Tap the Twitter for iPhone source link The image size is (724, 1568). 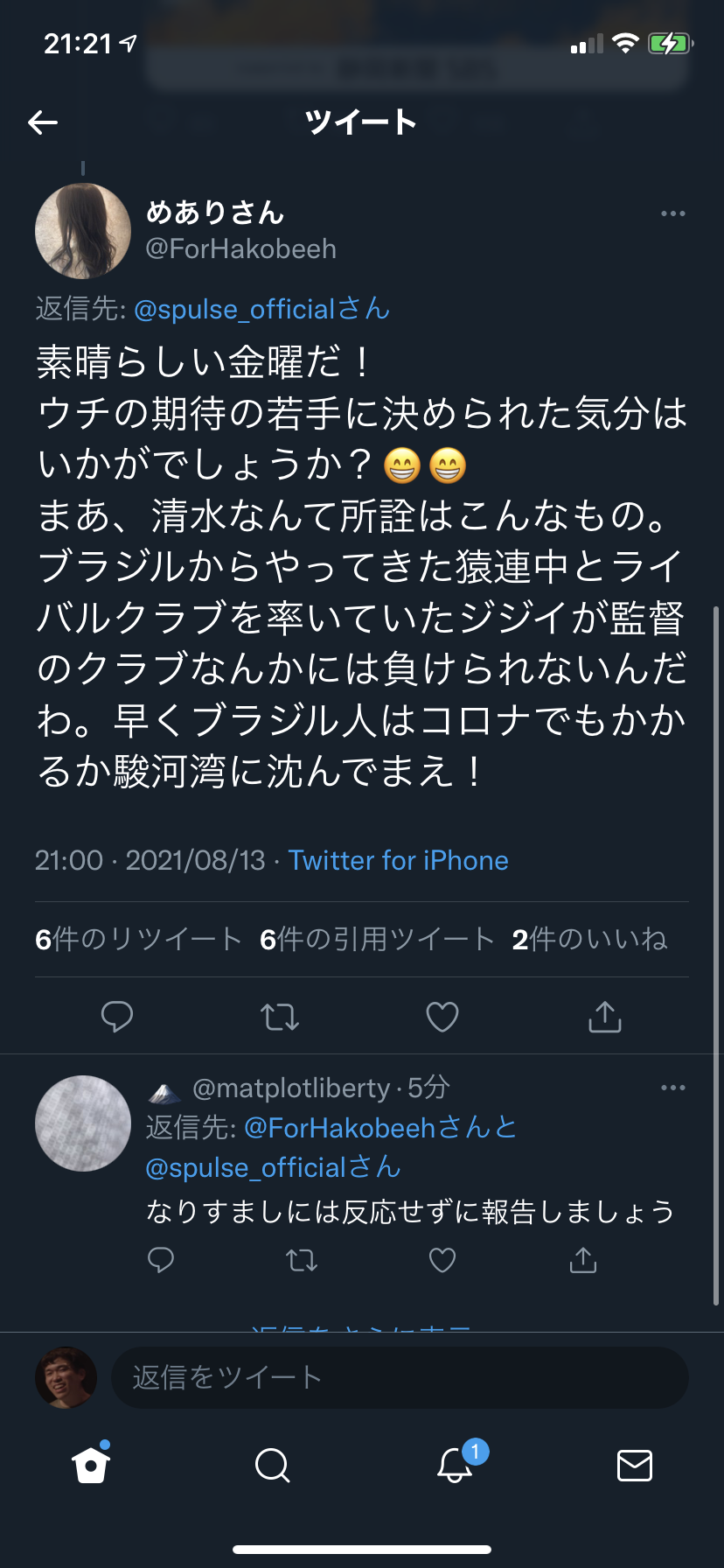[398, 860]
